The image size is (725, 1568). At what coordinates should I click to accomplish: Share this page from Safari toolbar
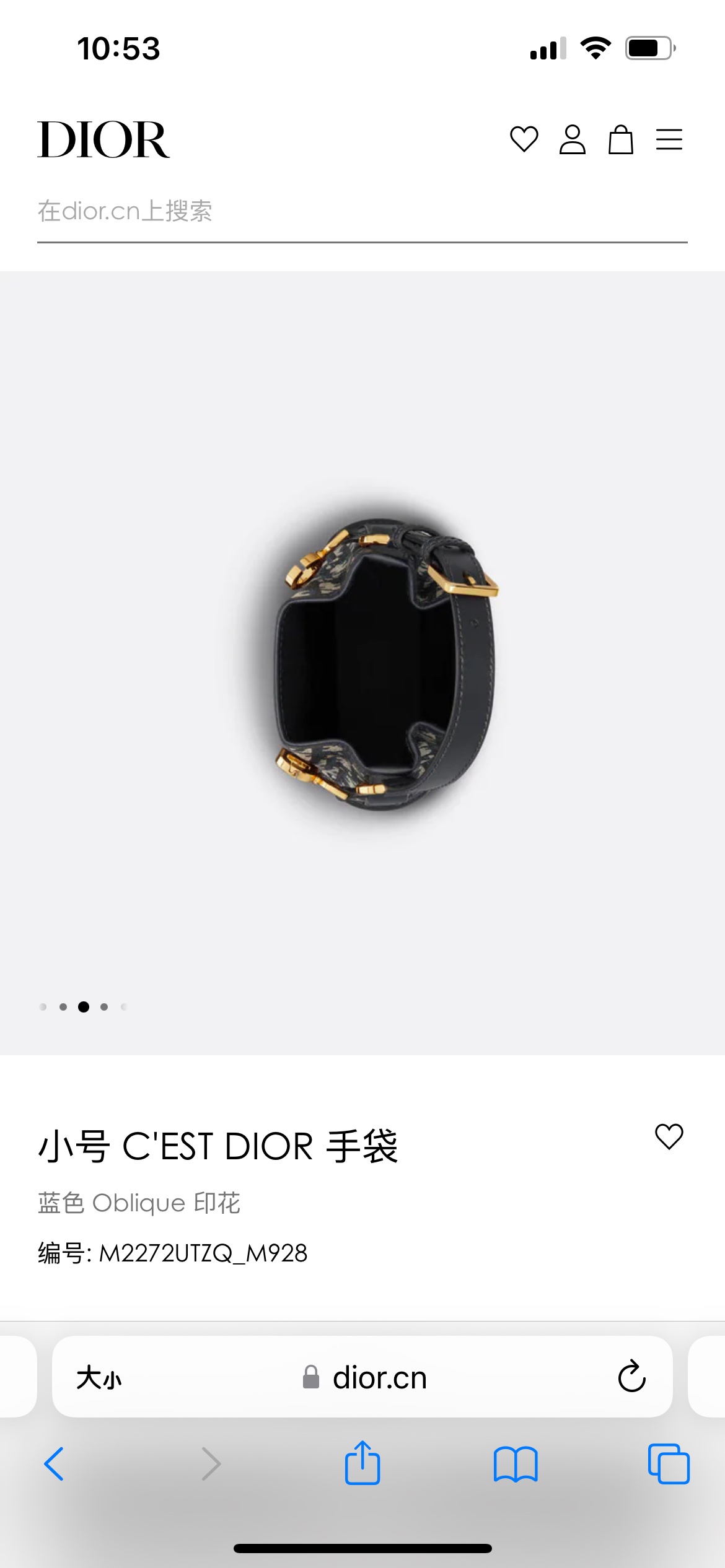pos(362,1463)
